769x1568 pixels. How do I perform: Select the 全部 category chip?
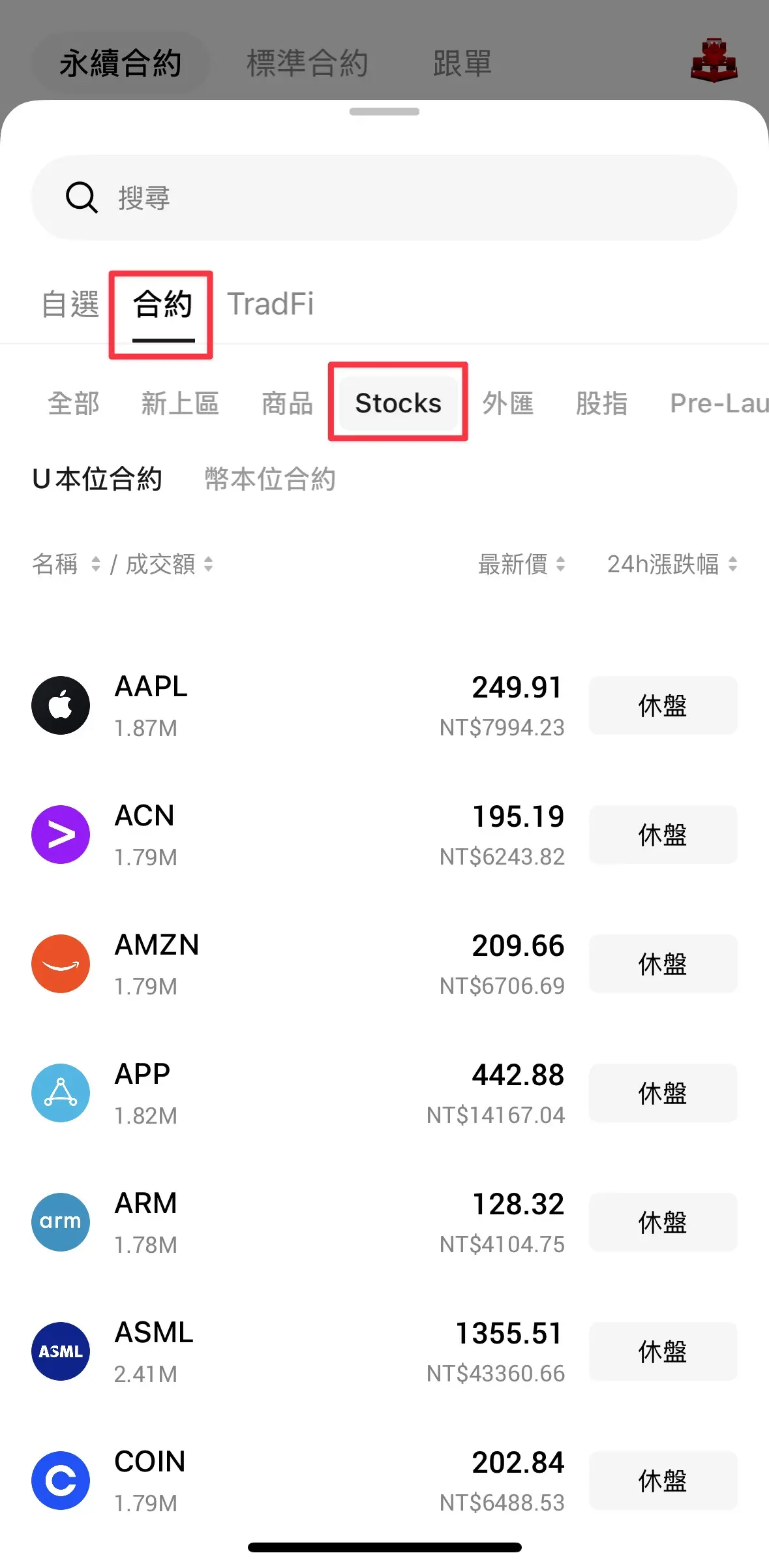[x=74, y=403]
